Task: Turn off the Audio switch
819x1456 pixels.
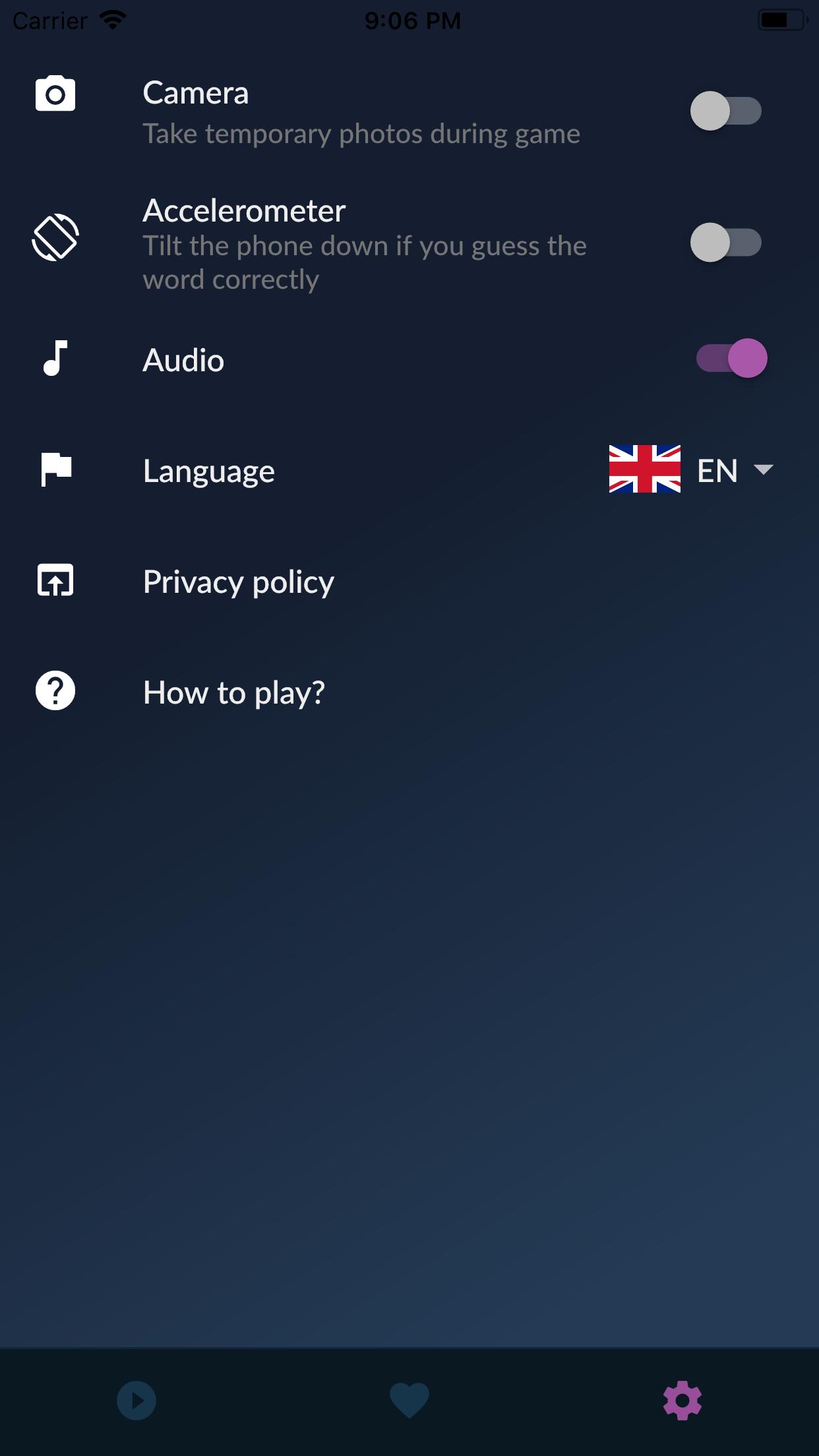Action: [x=732, y=359]
